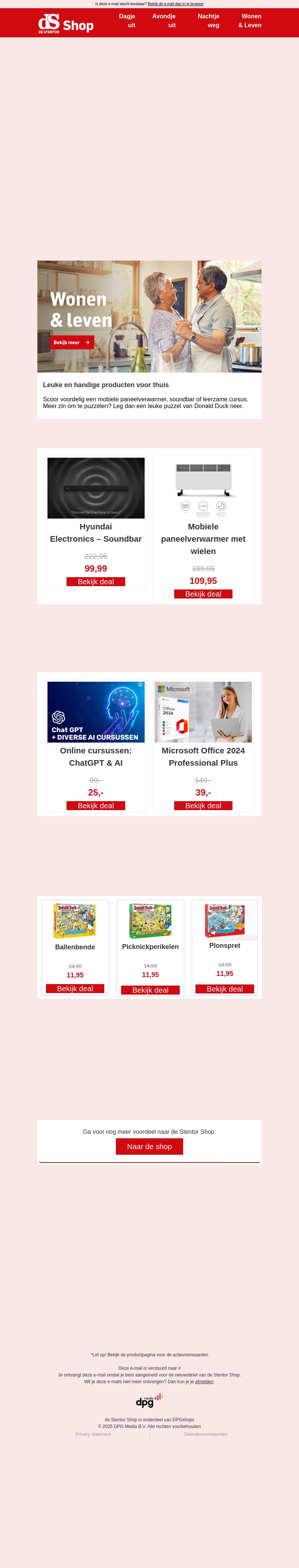
Task: Open the Nachtje weg category
Action: point(209,21)
